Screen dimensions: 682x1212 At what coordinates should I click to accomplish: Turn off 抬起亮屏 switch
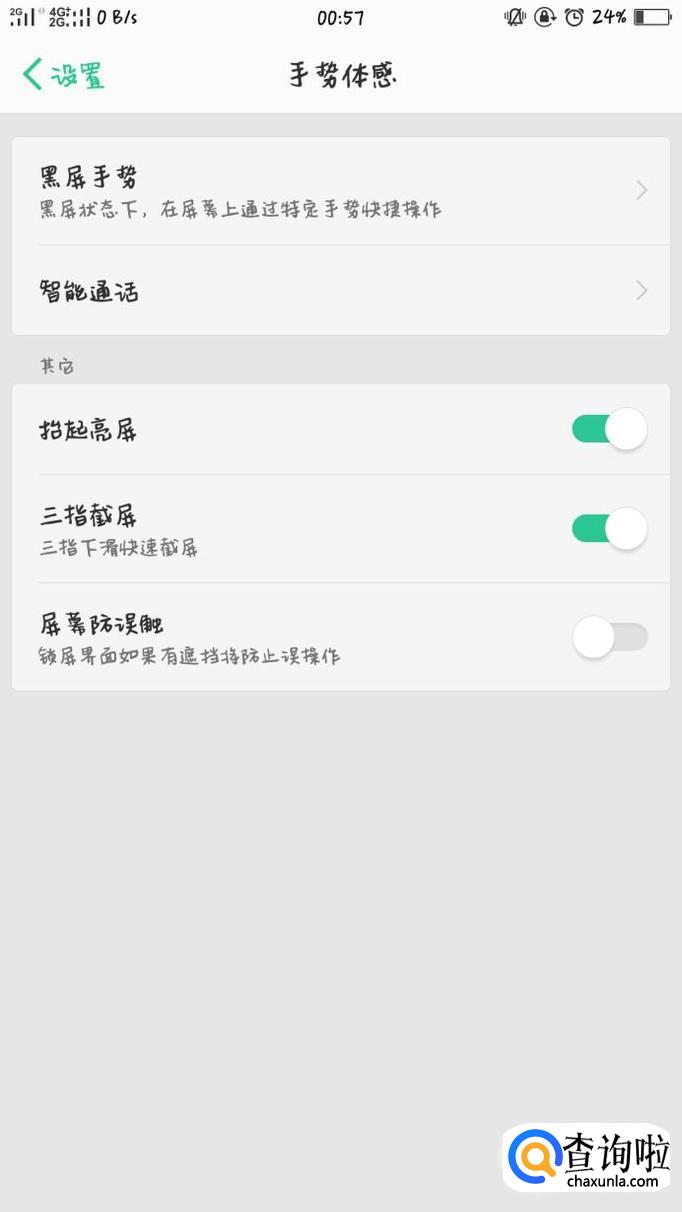[609, 429]
